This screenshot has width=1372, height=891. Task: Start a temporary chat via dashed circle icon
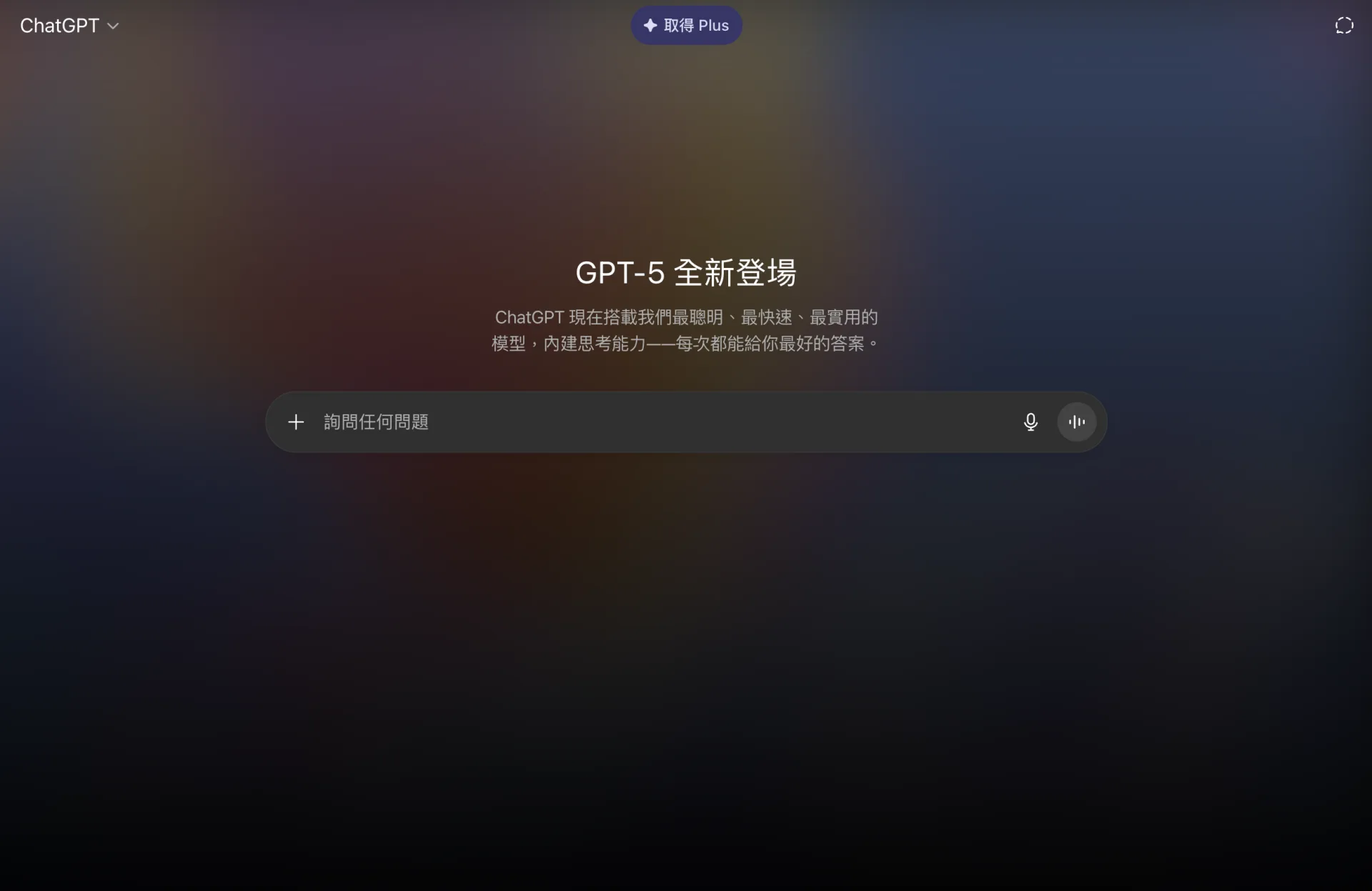[1343, 26]
